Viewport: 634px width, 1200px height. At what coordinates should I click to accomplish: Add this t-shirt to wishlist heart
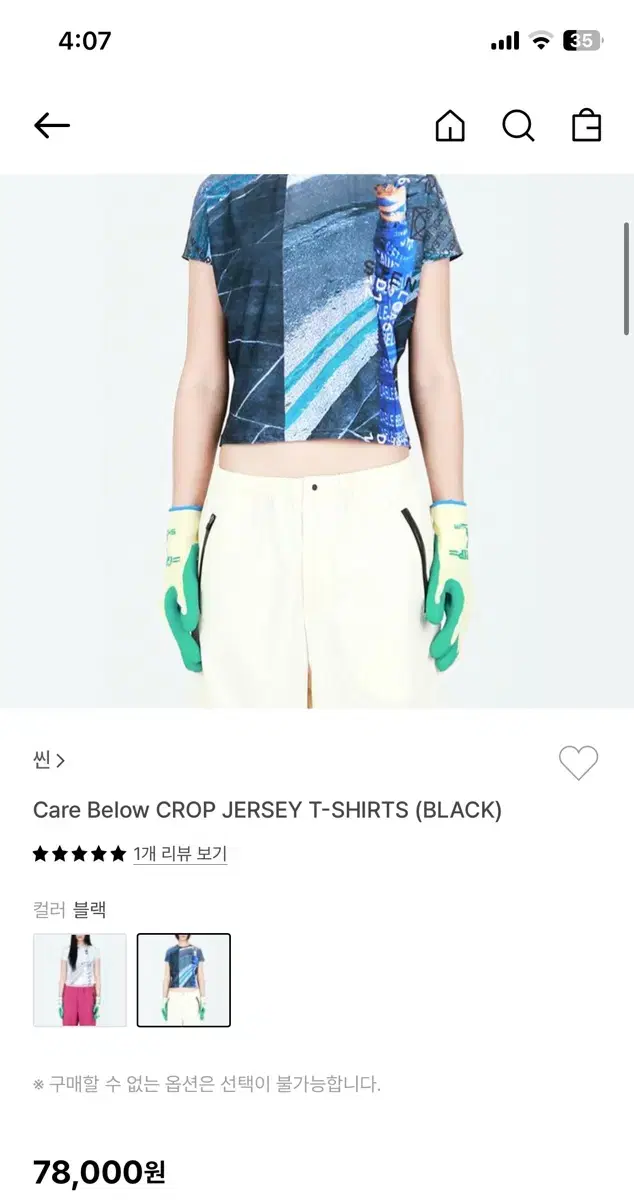coord(578,763)
